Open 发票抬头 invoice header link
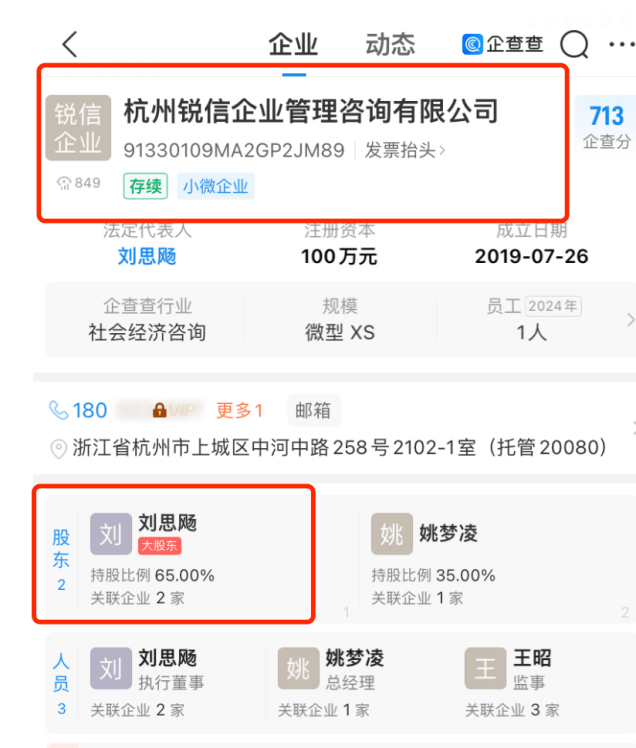 click(x=404, y=150)
